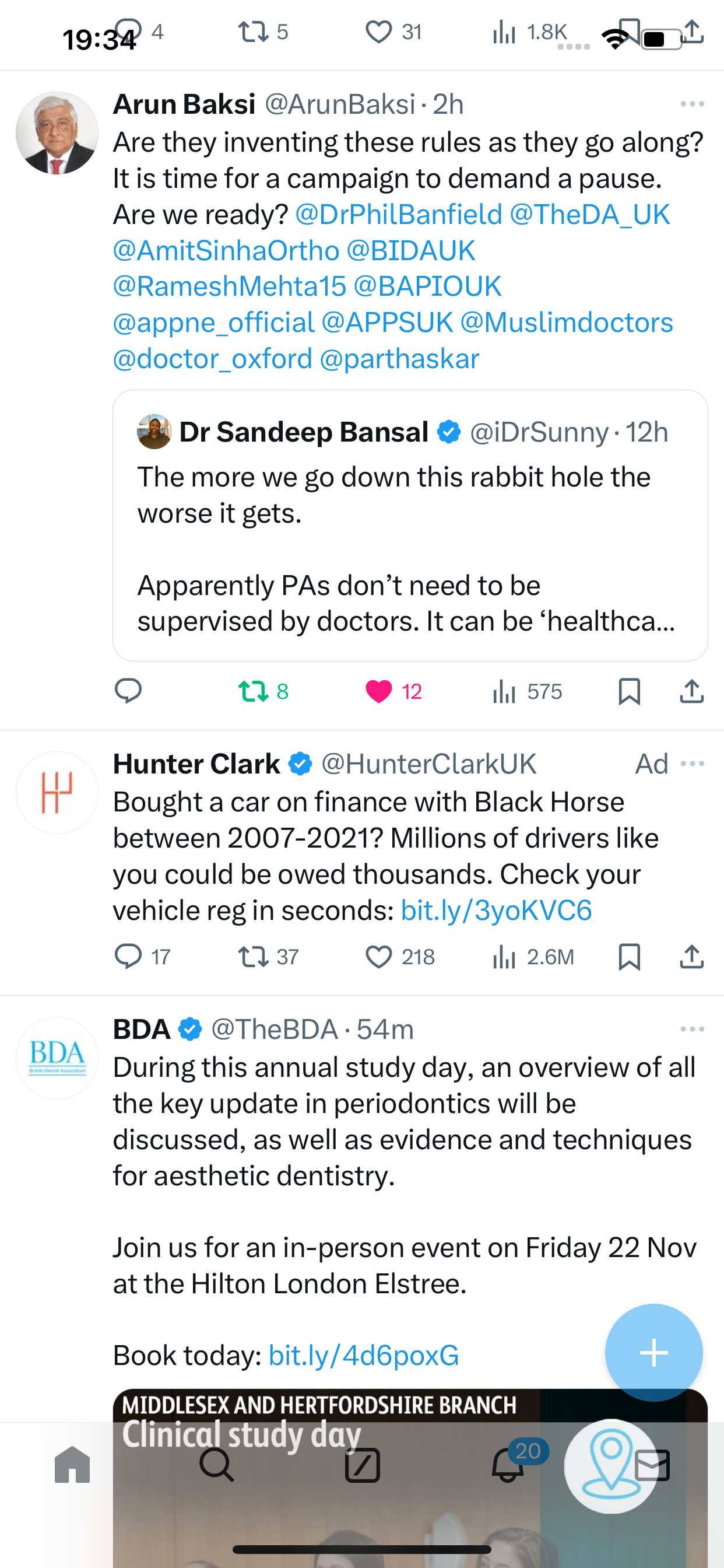Share Arun Baksi's tweet
The image size is (724, 1568).
tap(692, 691)
